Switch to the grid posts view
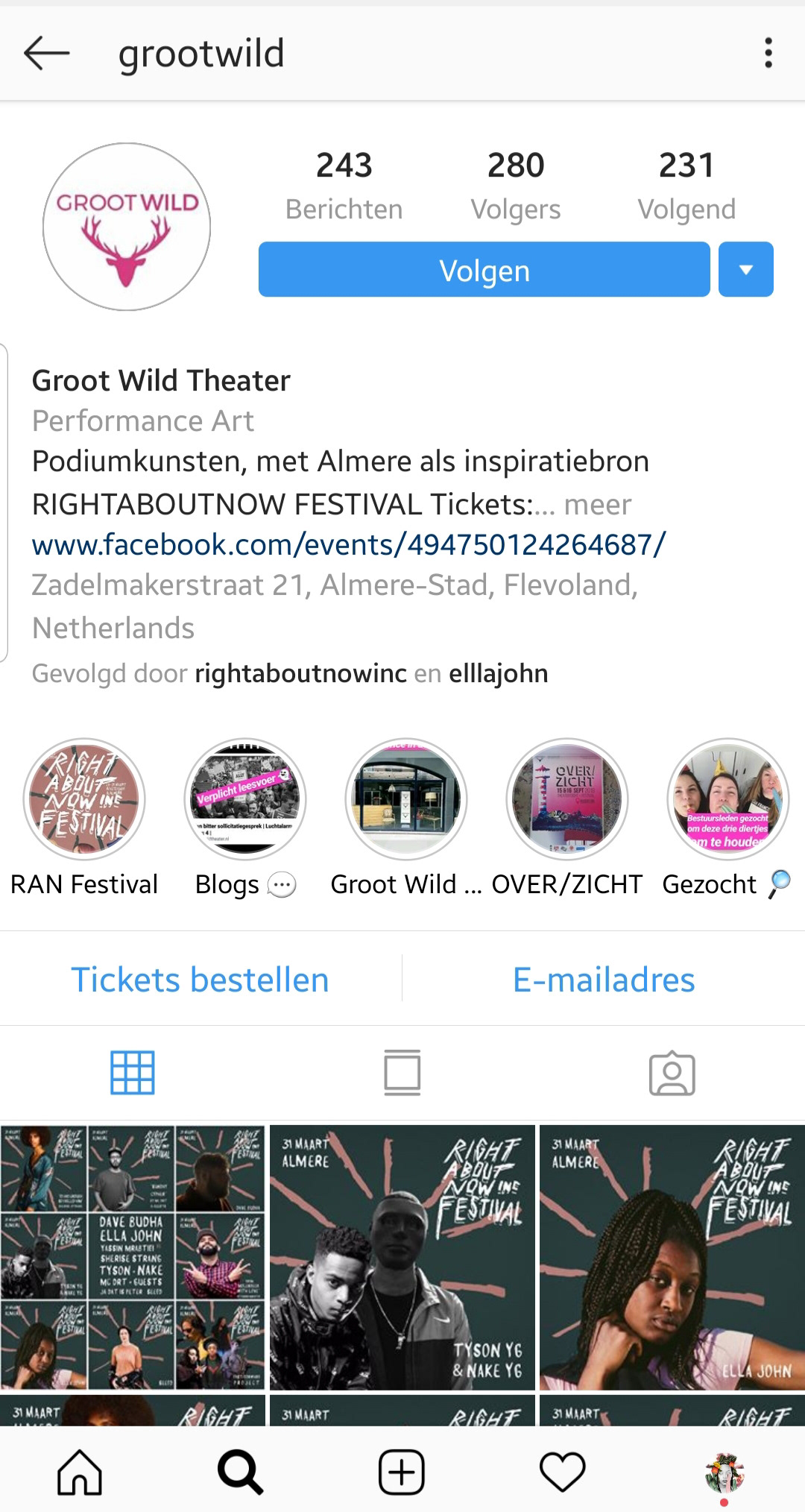Viewport: 805px width, 1512px height. (133, 1073)
